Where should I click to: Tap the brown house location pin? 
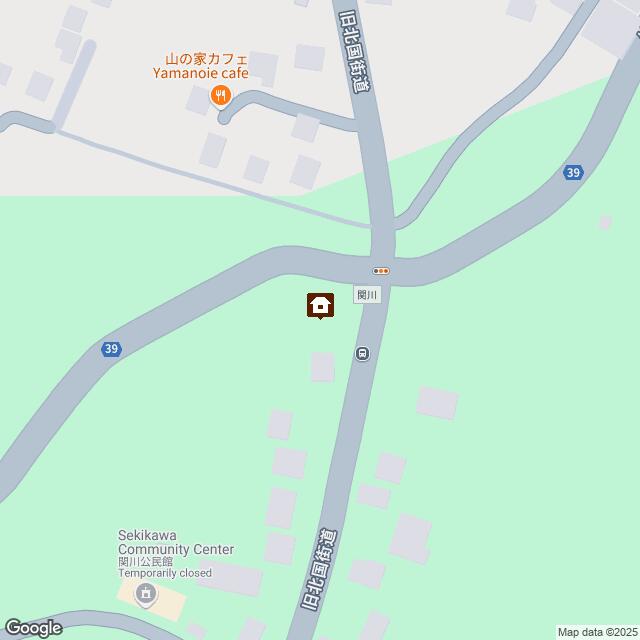[320, 305]
